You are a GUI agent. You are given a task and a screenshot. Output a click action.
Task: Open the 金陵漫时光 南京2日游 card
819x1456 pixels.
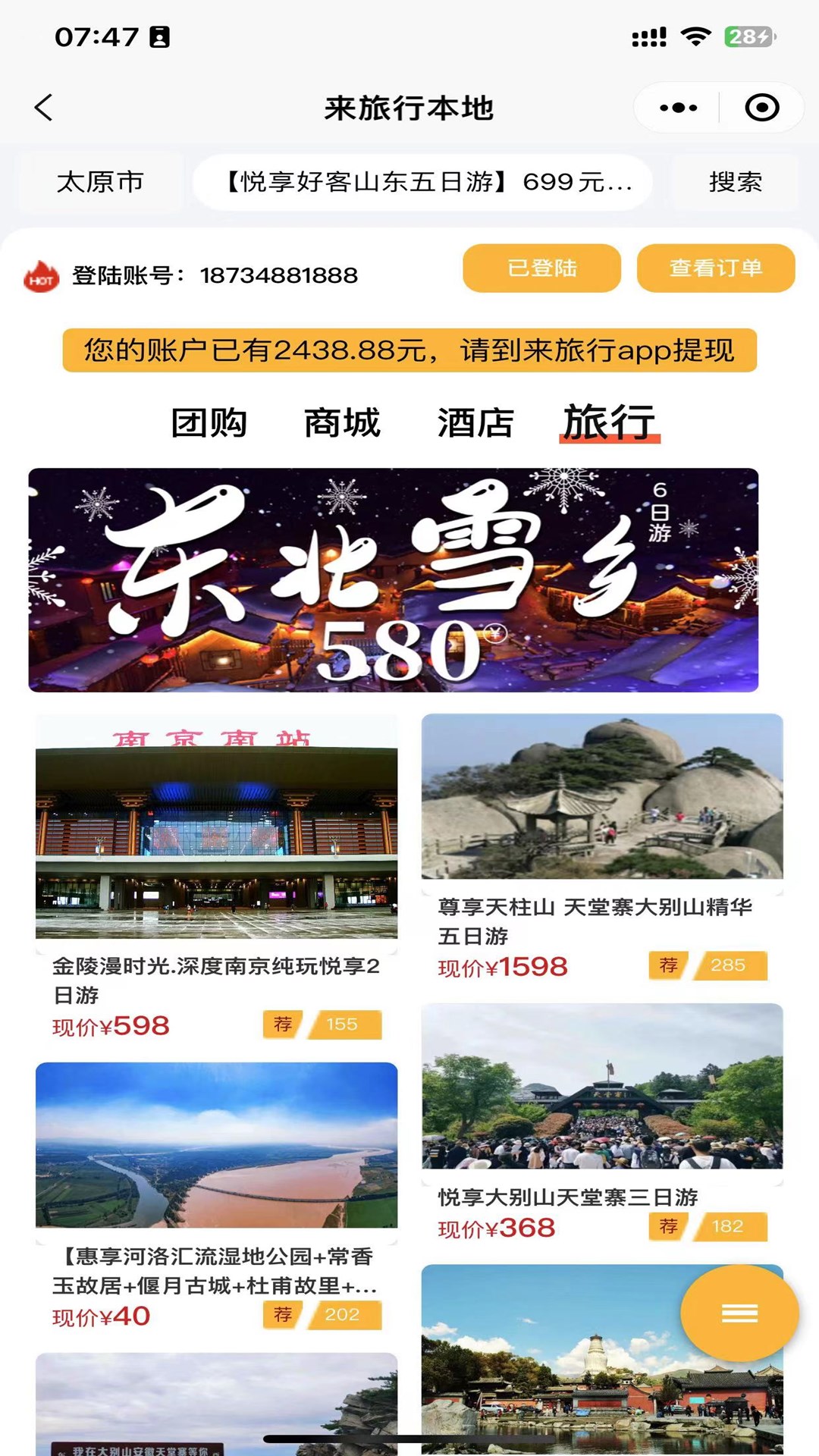(x=216, y=872)
